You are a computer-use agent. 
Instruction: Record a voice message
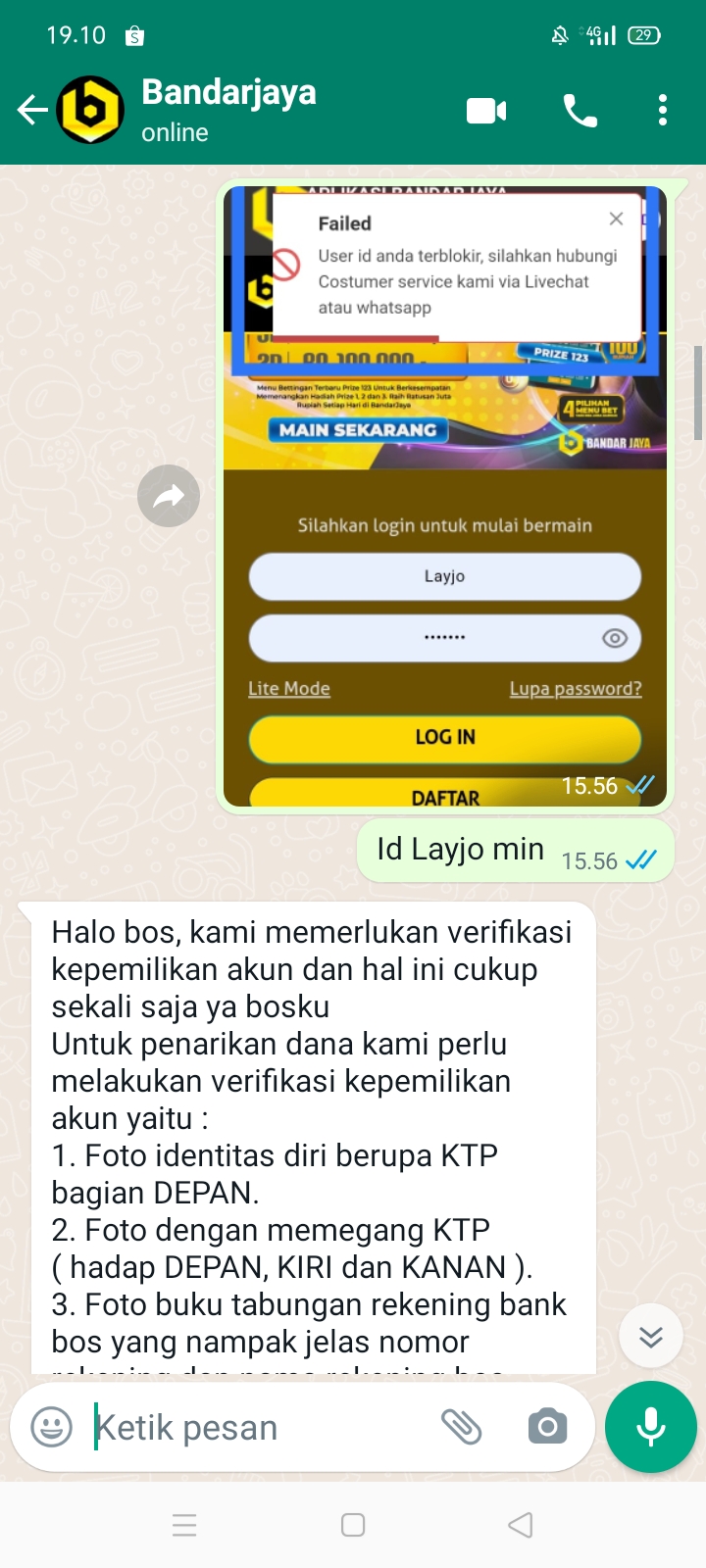pyautogui.click(x=651, y=1427)
